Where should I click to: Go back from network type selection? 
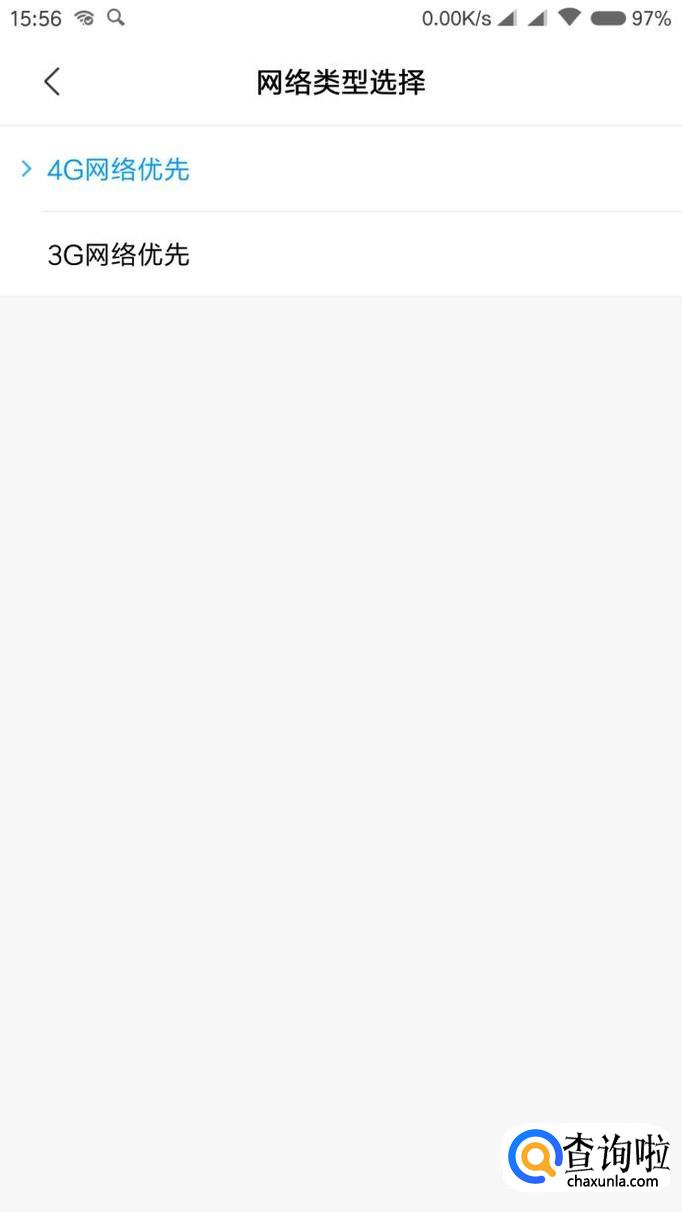(x=52, y=82)
